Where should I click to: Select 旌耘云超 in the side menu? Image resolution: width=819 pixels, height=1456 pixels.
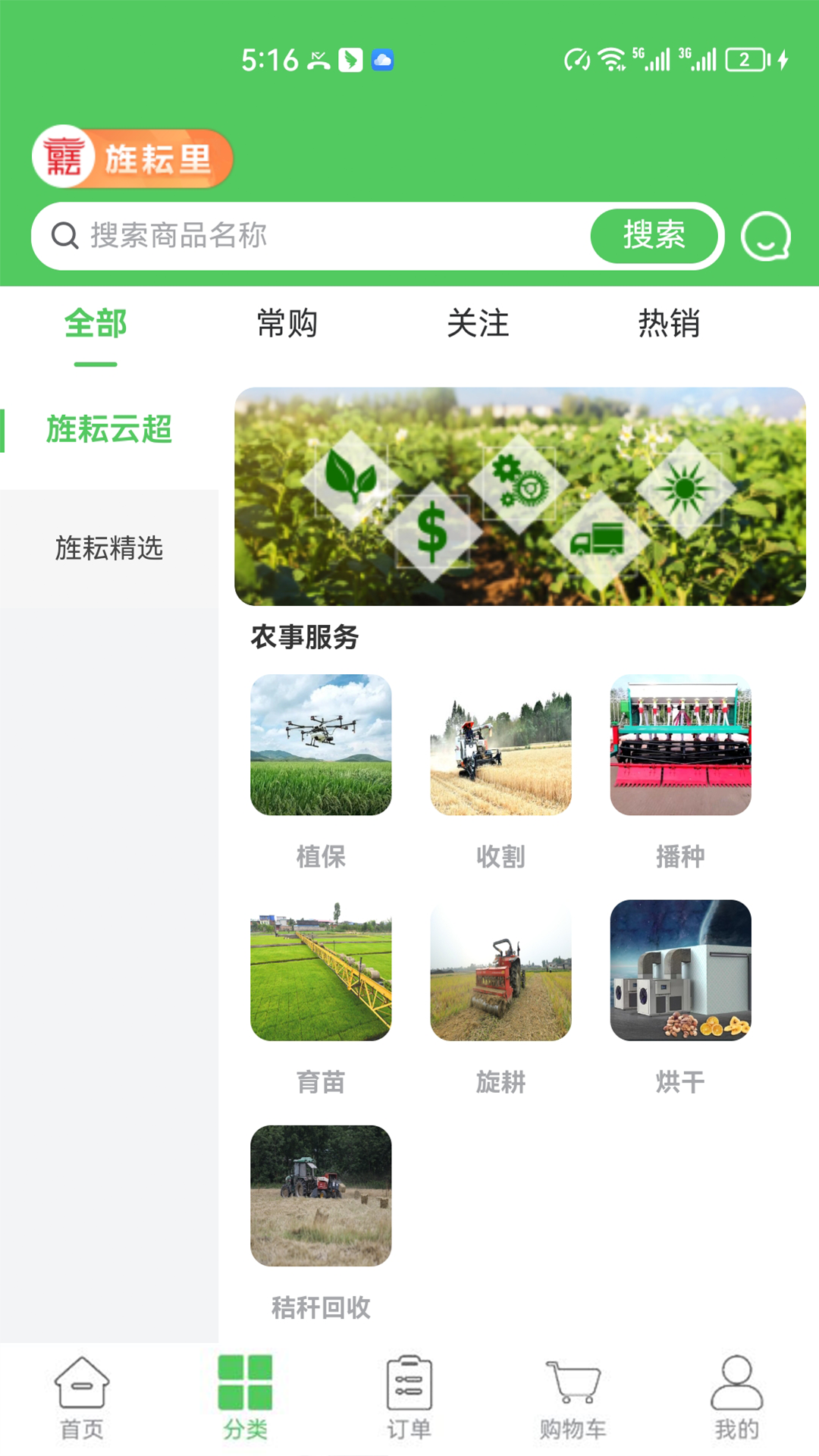click(109, 429)
